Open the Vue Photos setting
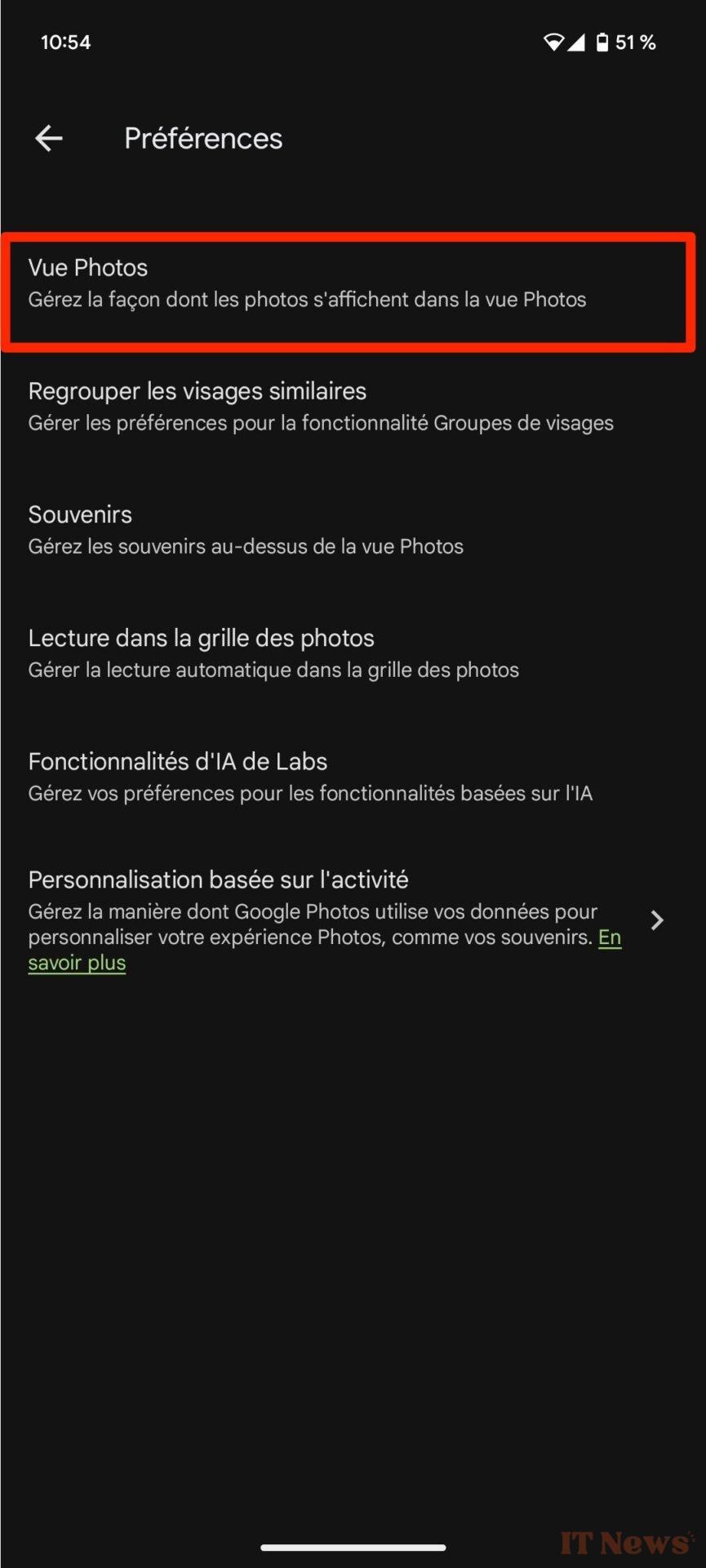The width and height of the screenshot is (706, 1568). coord(353,283)
